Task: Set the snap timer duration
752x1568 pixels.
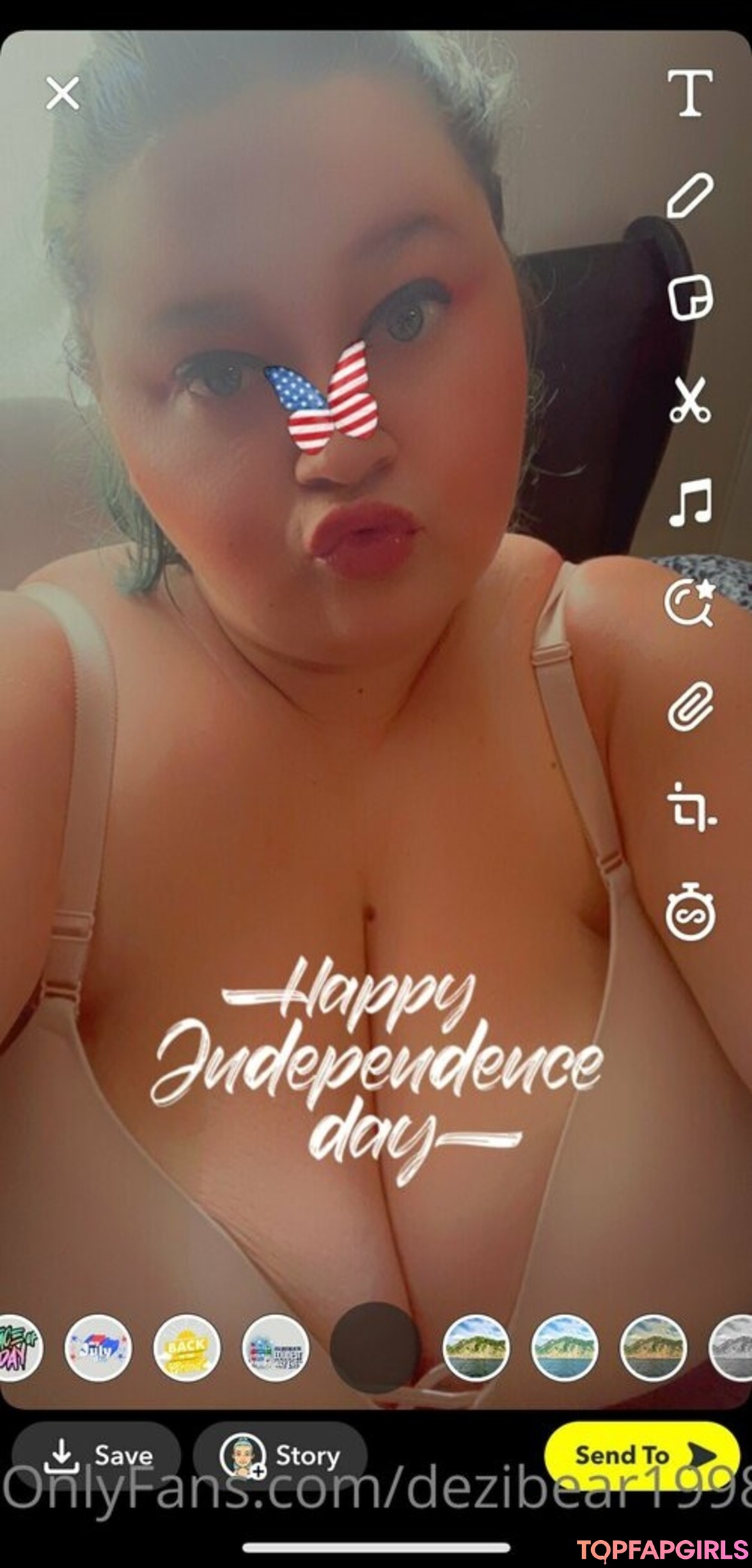Action: [690, 911]
